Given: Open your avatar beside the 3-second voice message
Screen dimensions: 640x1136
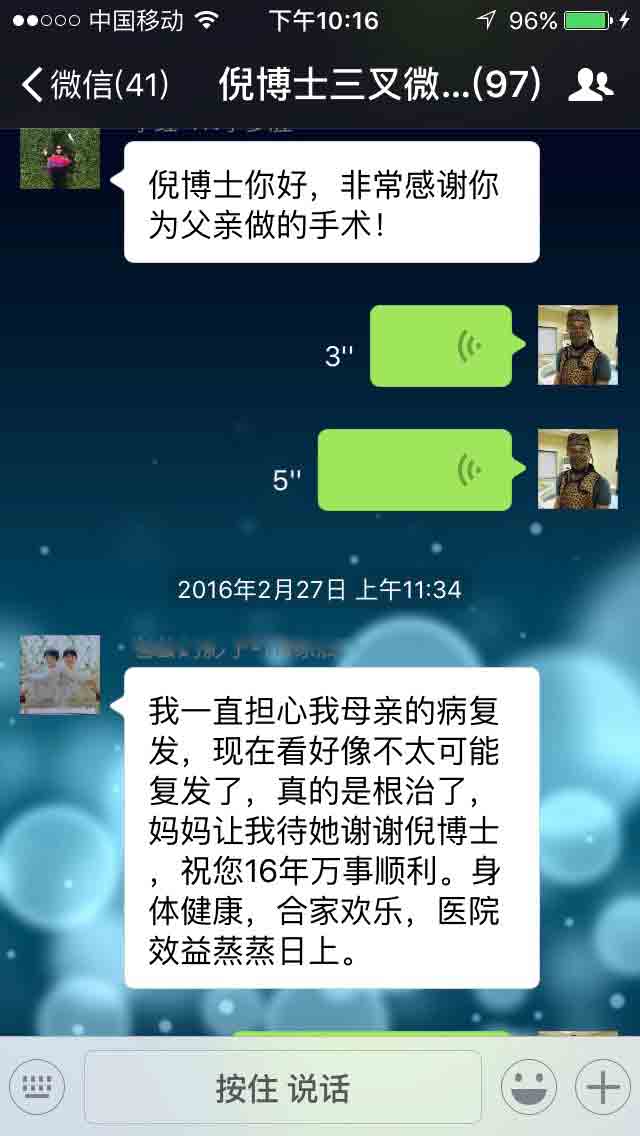Looking at the screenshot, I should point(578,345).
